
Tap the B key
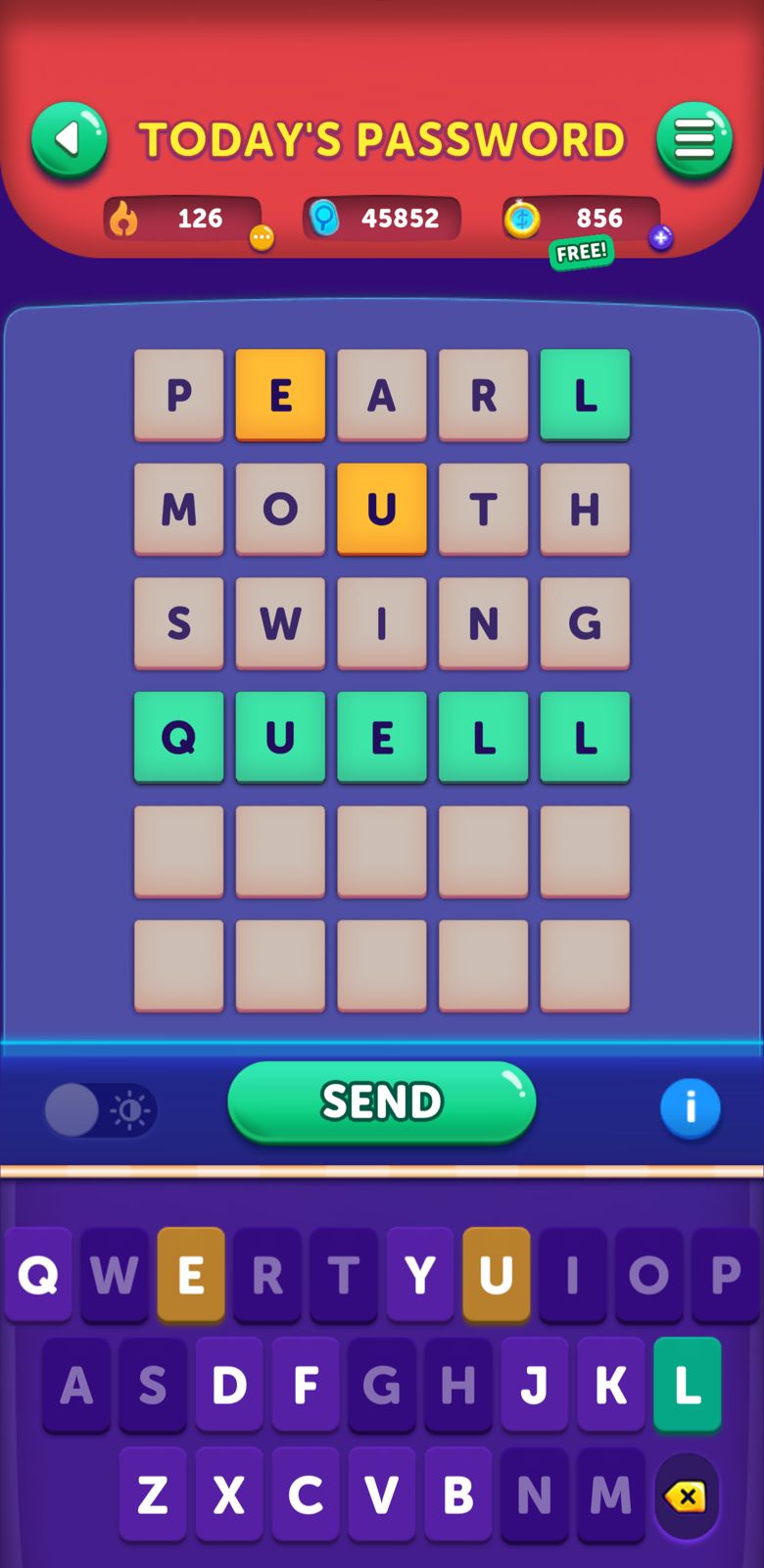click(458, 1494)
